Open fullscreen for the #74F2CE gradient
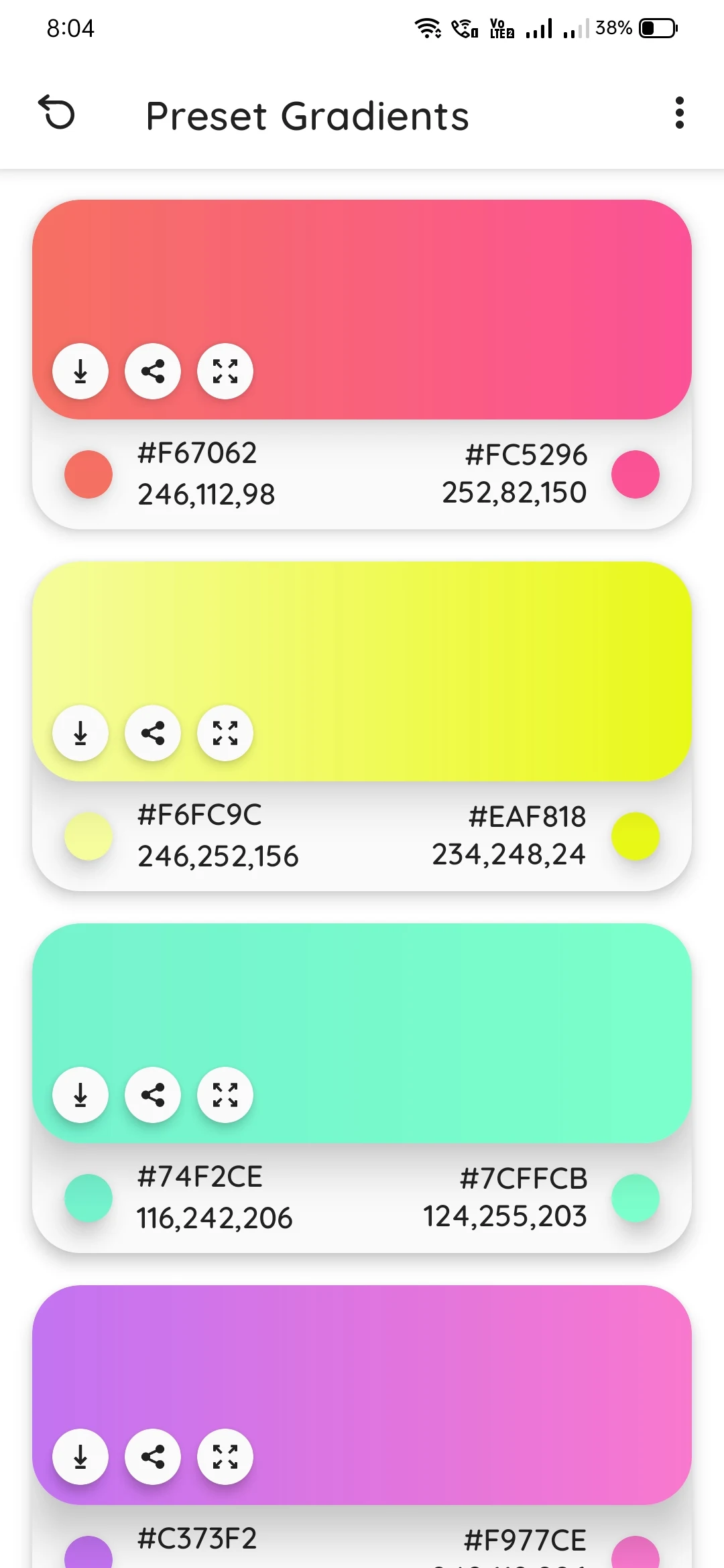 225,1095
